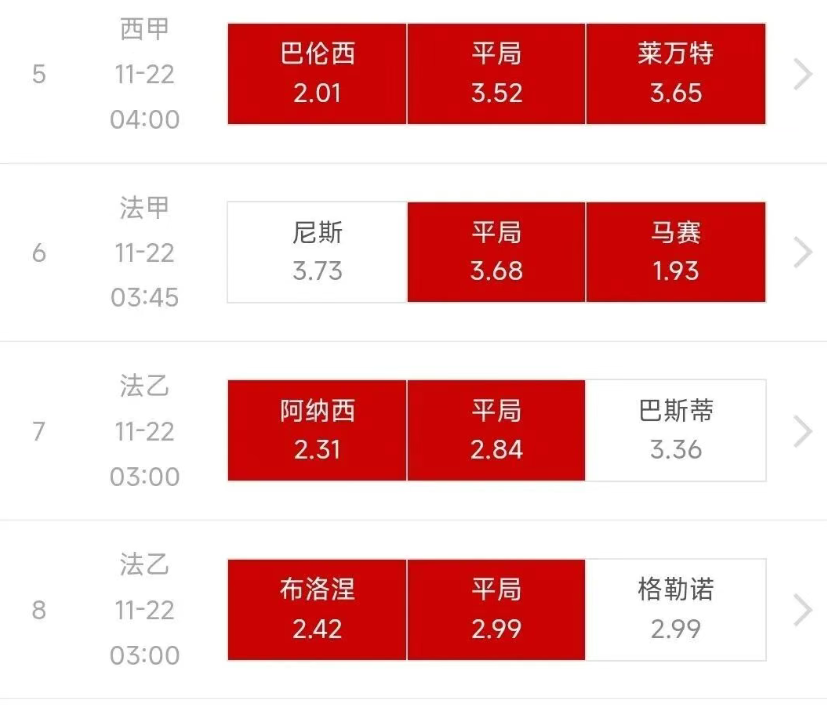Toggle 平局 3.52 in match 5
Image resolution: width=827 pixels, height=706 pixels.
496,74
